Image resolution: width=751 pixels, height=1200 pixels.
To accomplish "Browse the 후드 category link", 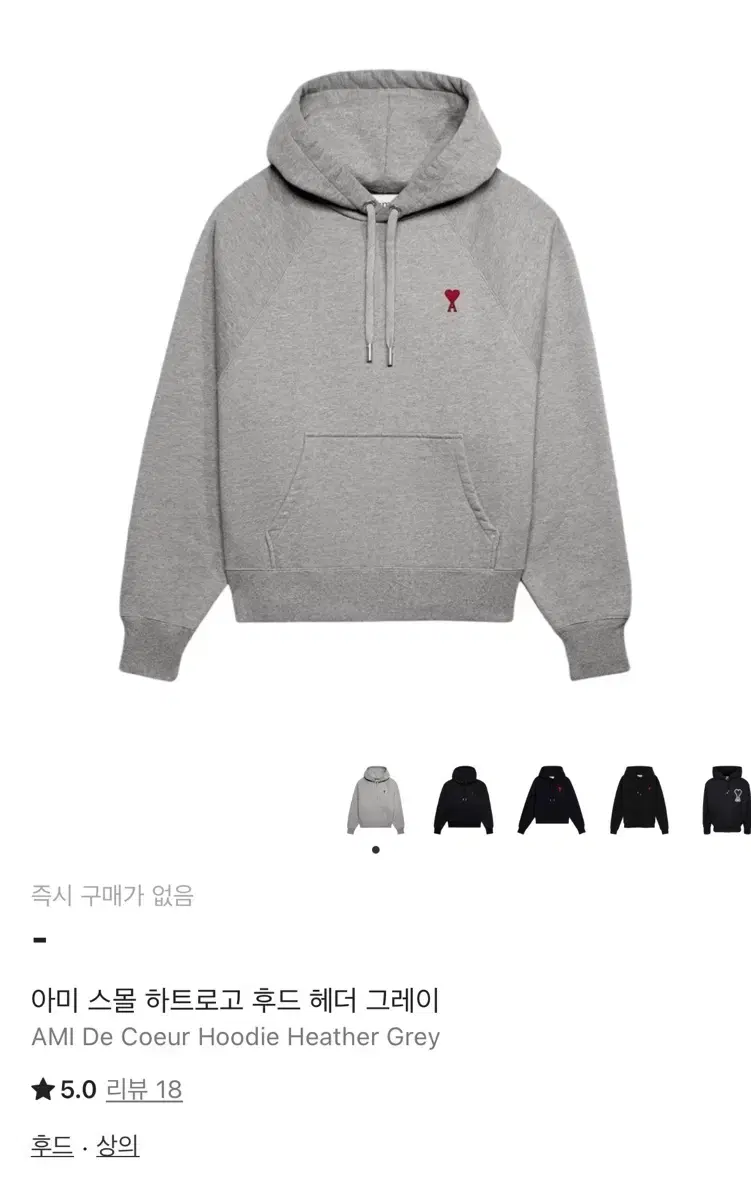I will tap(52, 1145).
